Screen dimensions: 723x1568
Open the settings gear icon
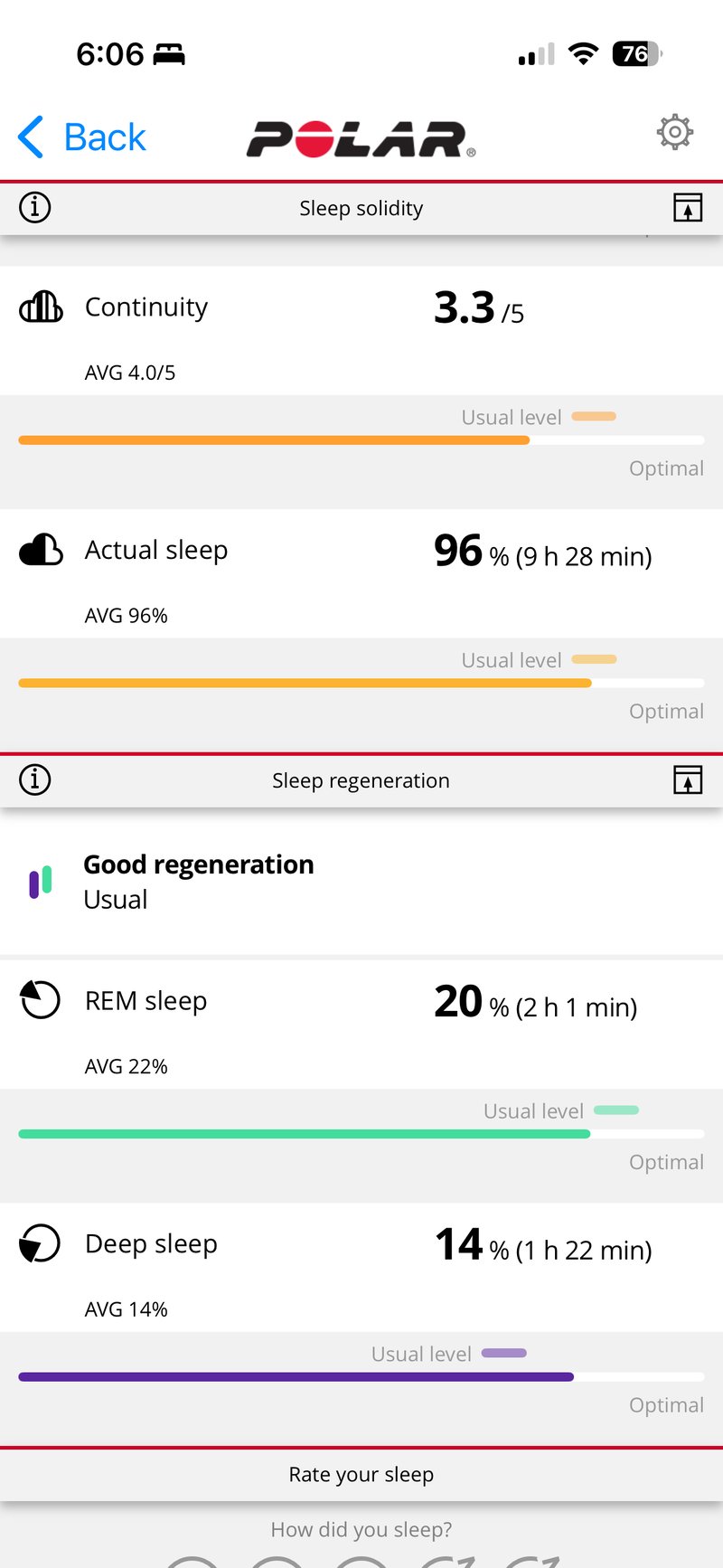point(674,132)
